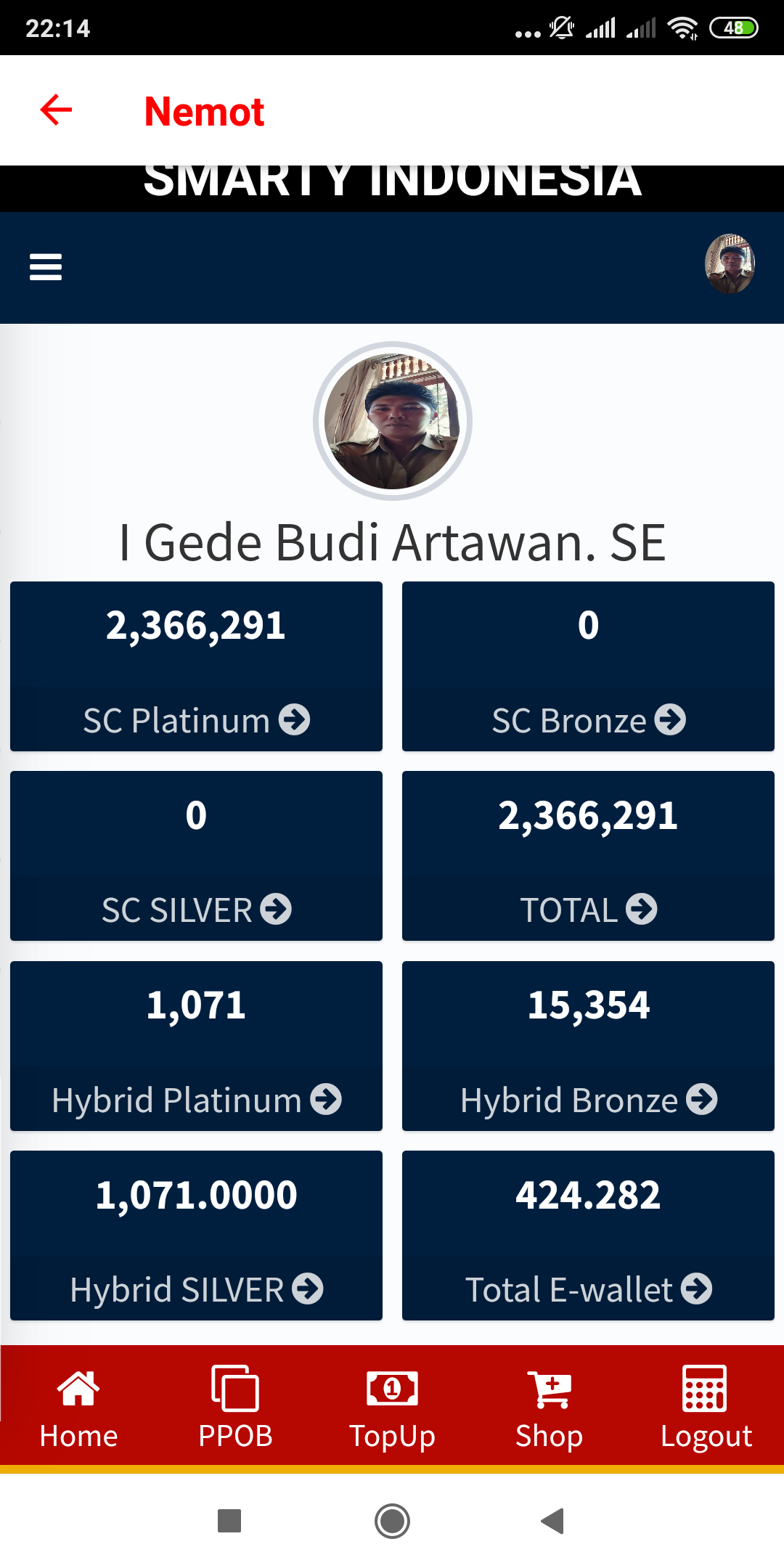The width and height of the screenshot is (784, 1568).
Task: Go back using the red arrow
Action: pyautogui.click(x=56, y=110)
